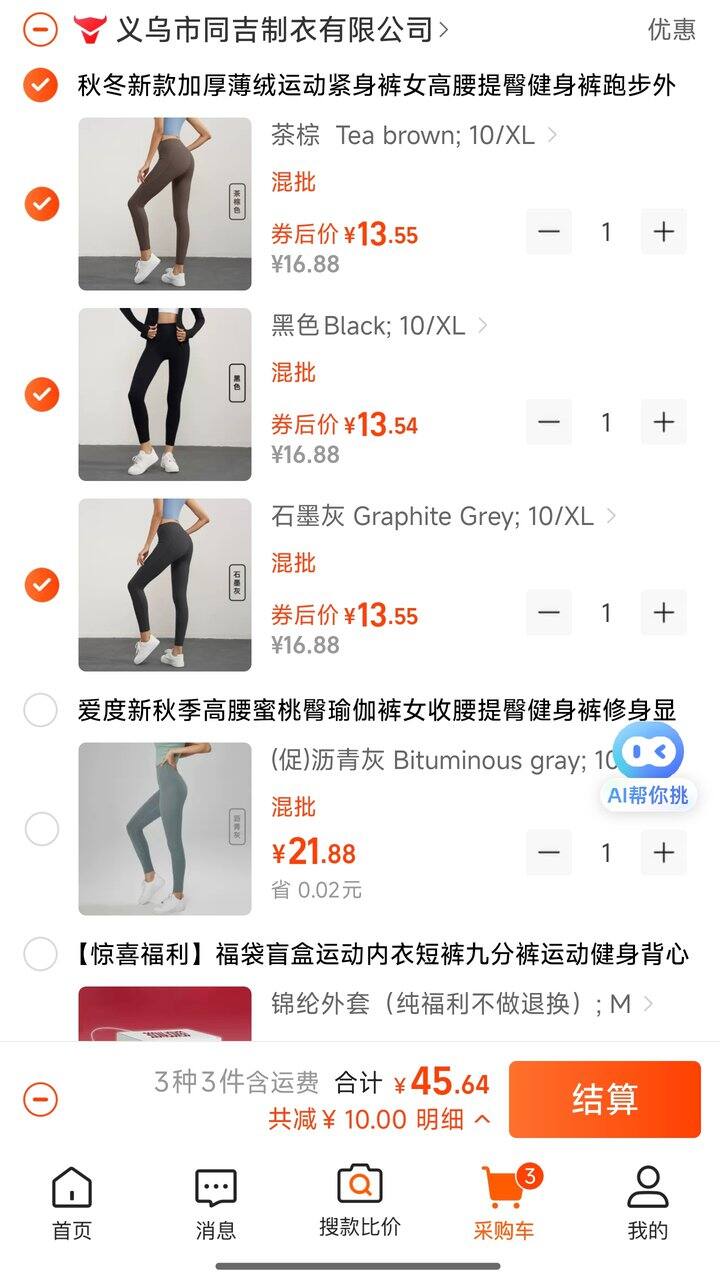Decrease quantity of Graphite Grey leggings

[x=549, y=613]
